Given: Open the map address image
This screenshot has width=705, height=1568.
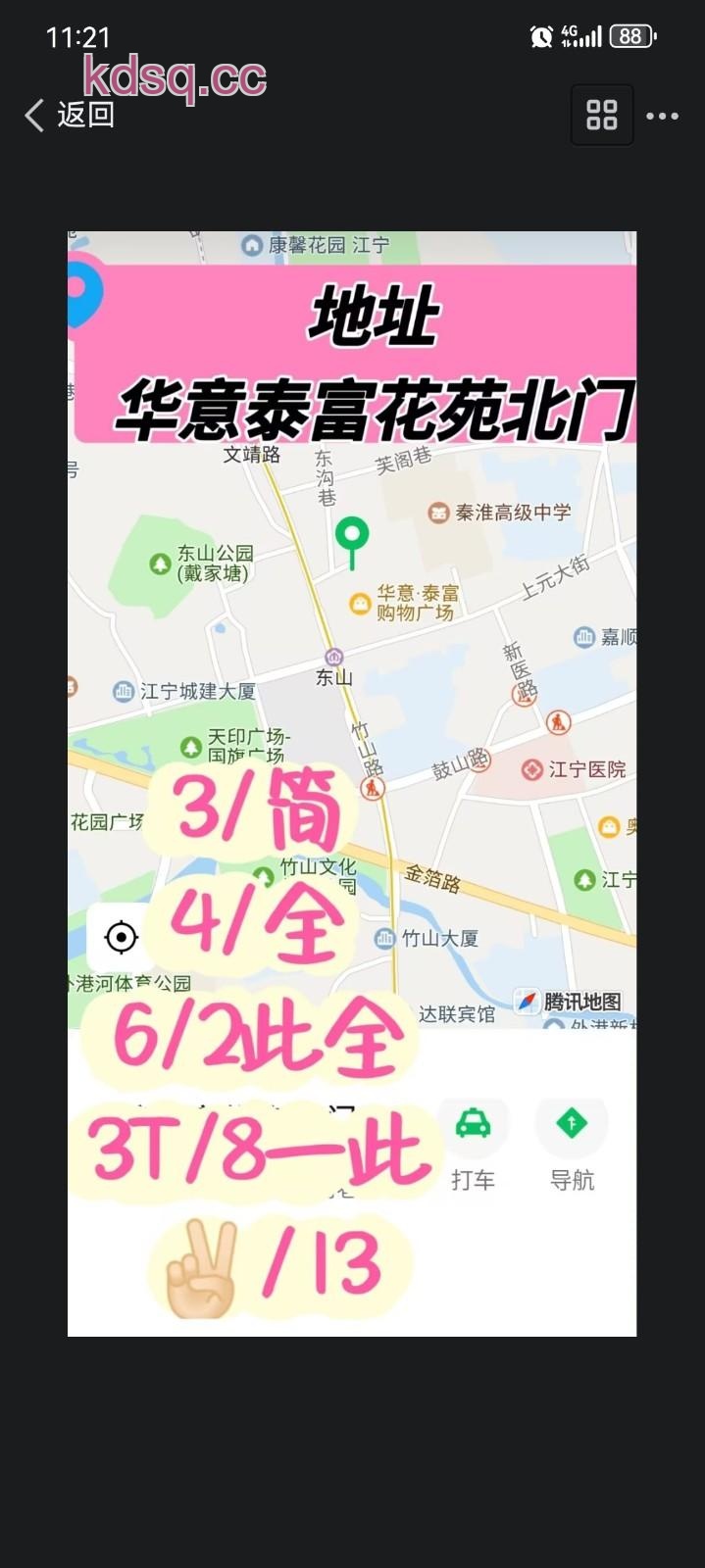Looking at the screenshot, I should [x=352, y=783].
